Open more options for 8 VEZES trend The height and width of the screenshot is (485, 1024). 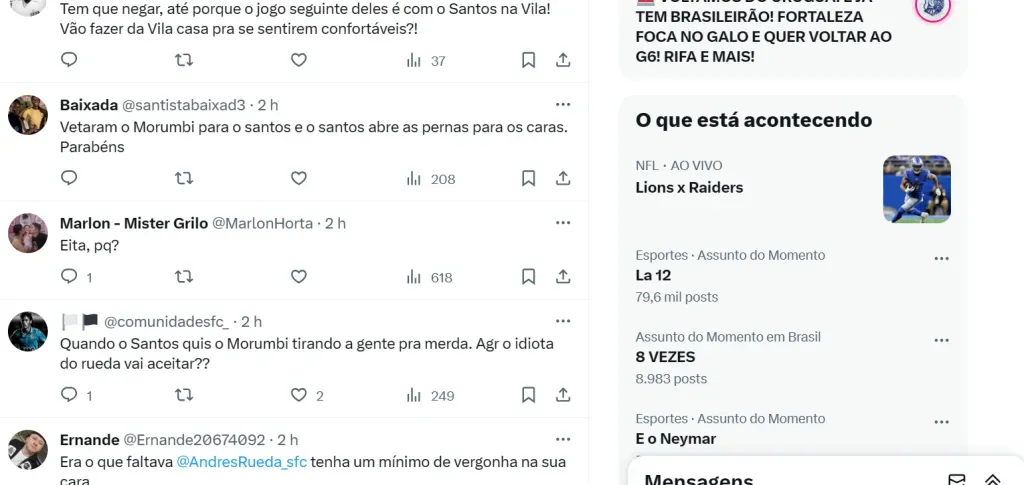click(940, 340)
